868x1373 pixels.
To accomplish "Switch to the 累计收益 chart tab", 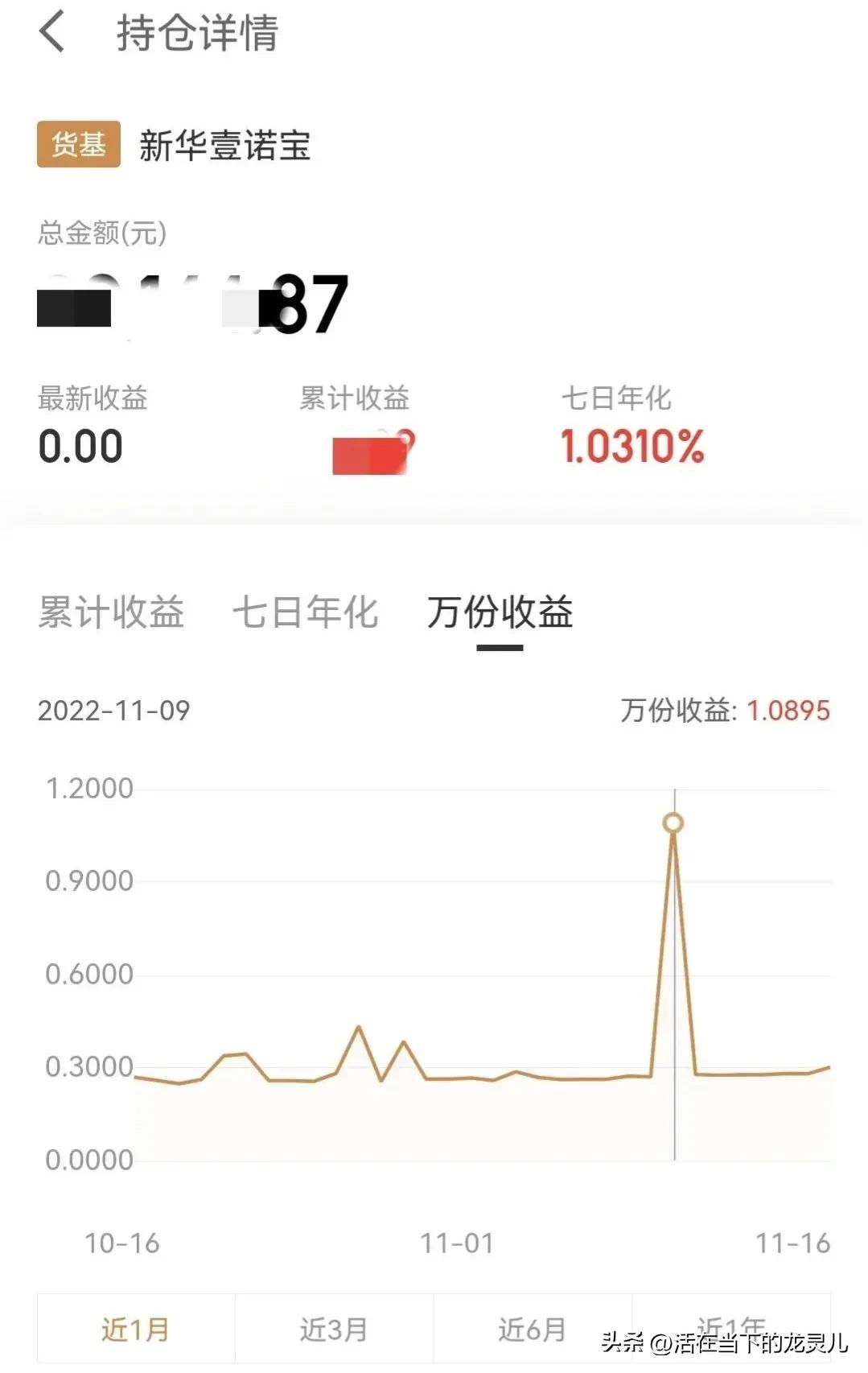I will tap(109, 613).
